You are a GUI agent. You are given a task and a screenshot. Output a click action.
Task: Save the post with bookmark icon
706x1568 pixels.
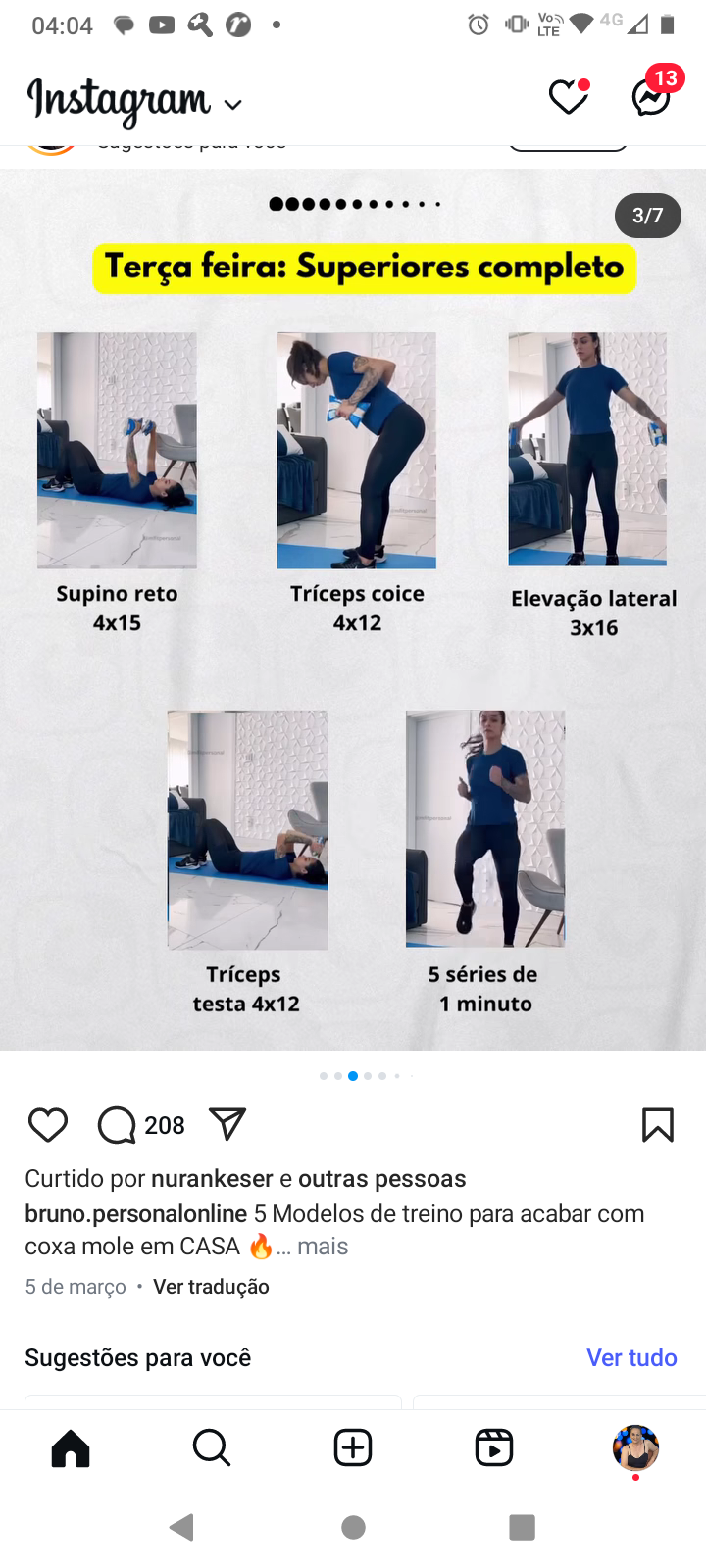pyautogui.click(x=657, y=1125)
